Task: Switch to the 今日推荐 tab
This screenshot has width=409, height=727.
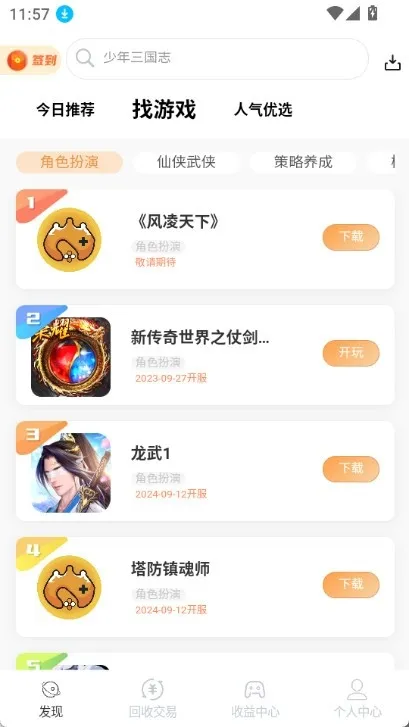Action: pyautogui.click(x=65, y=110)
